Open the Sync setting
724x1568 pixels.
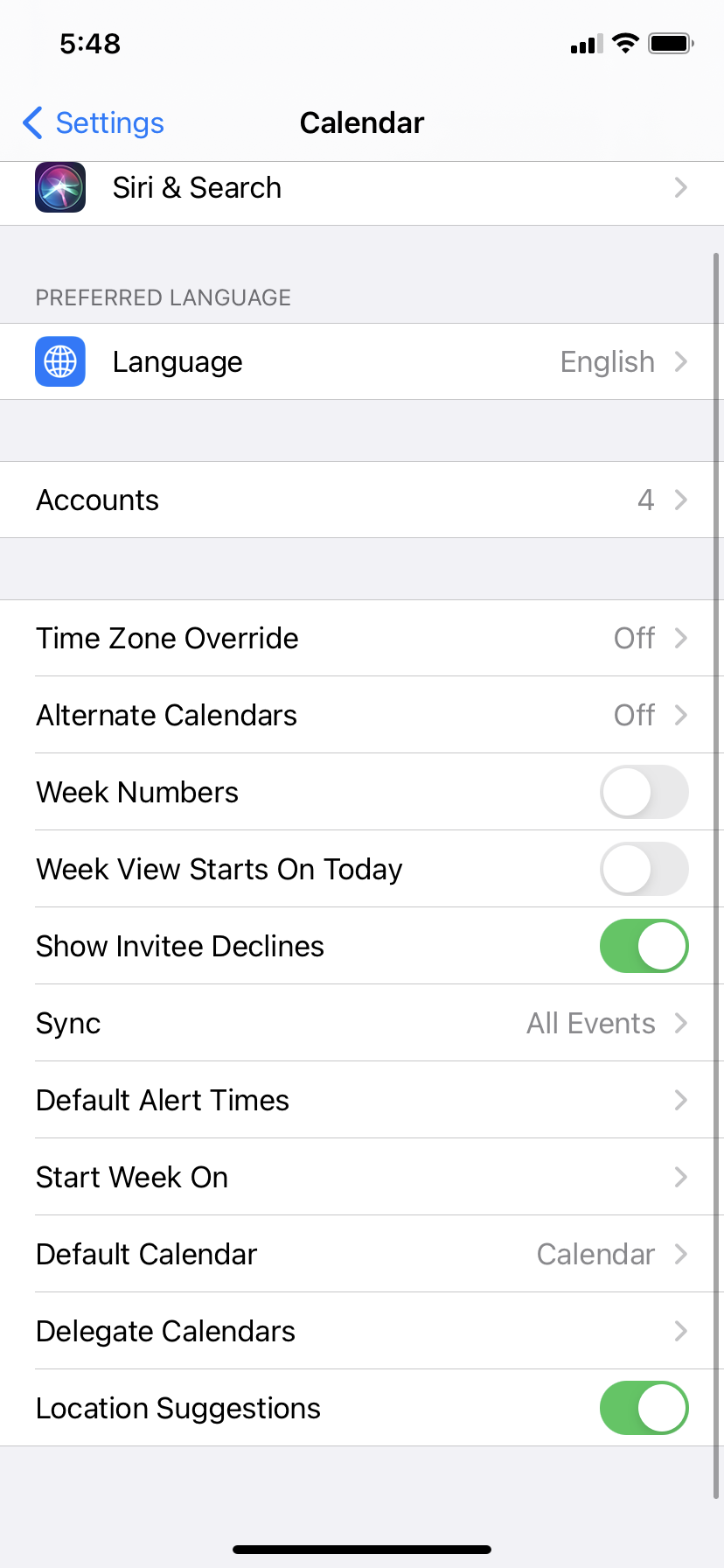(x=362, y=1023)
